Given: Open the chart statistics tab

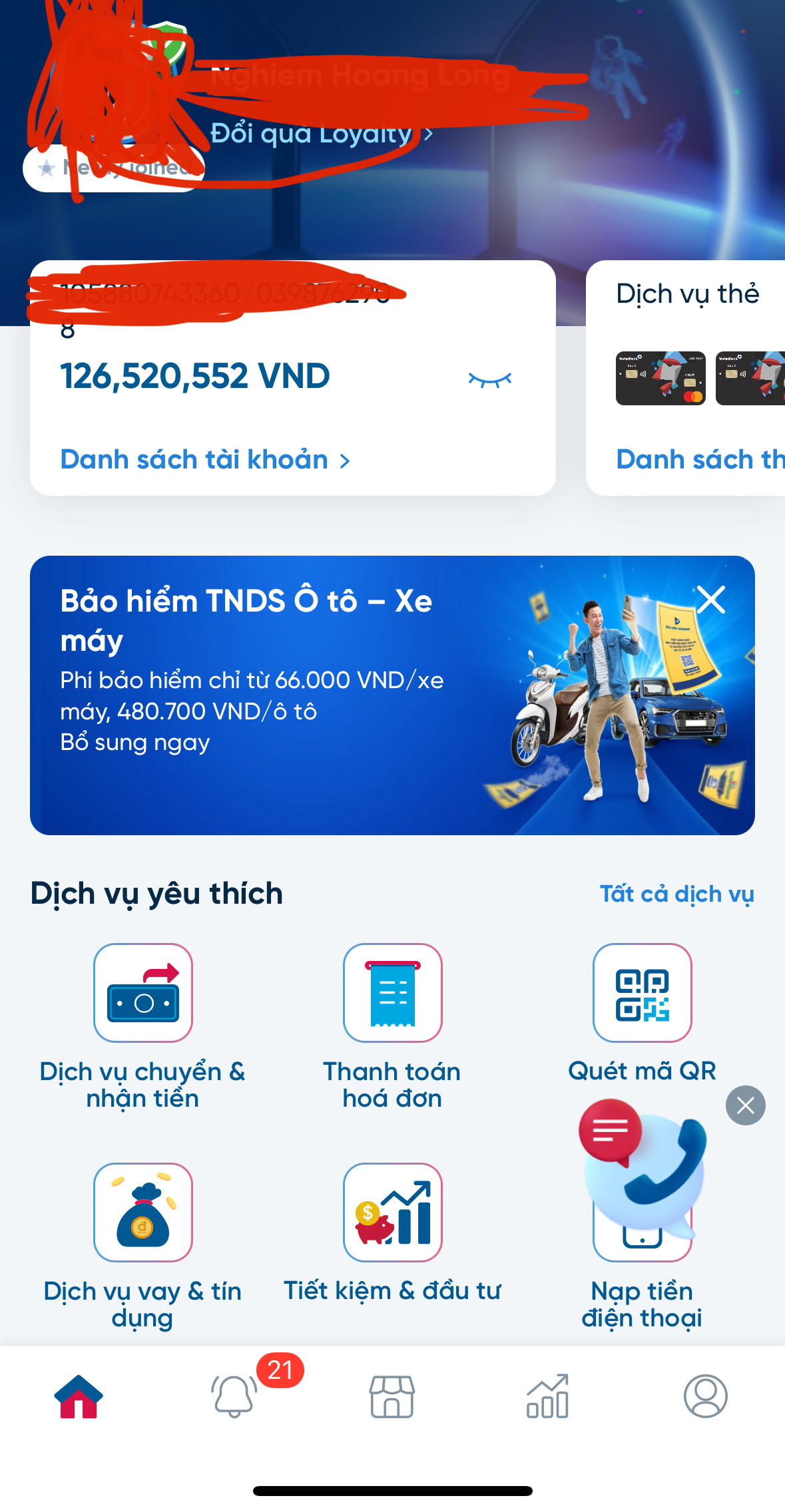Looking at the screenshot, I should (547, 1396).
